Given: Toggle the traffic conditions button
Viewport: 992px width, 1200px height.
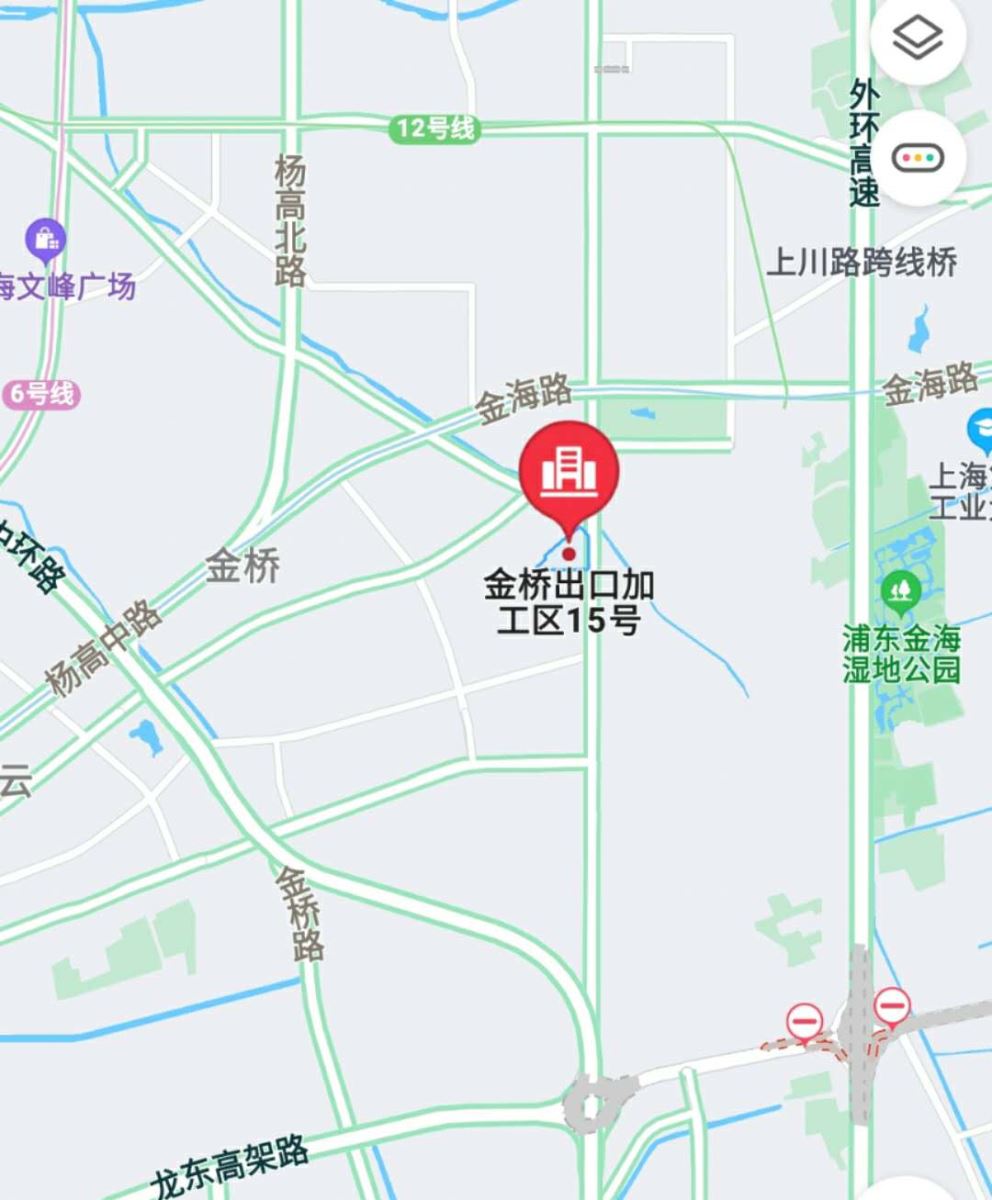Looking at the screenshot, I should click(918, 158).
